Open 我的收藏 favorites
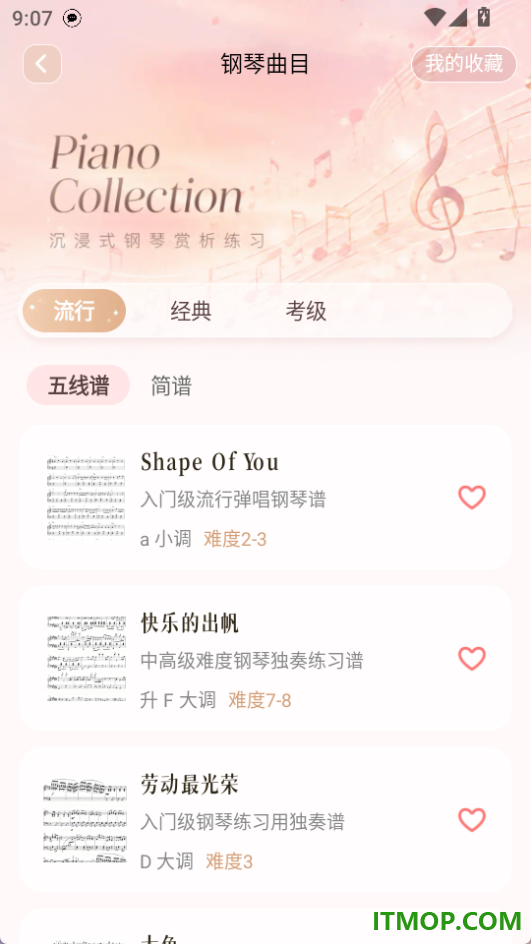 click(464, 64)
